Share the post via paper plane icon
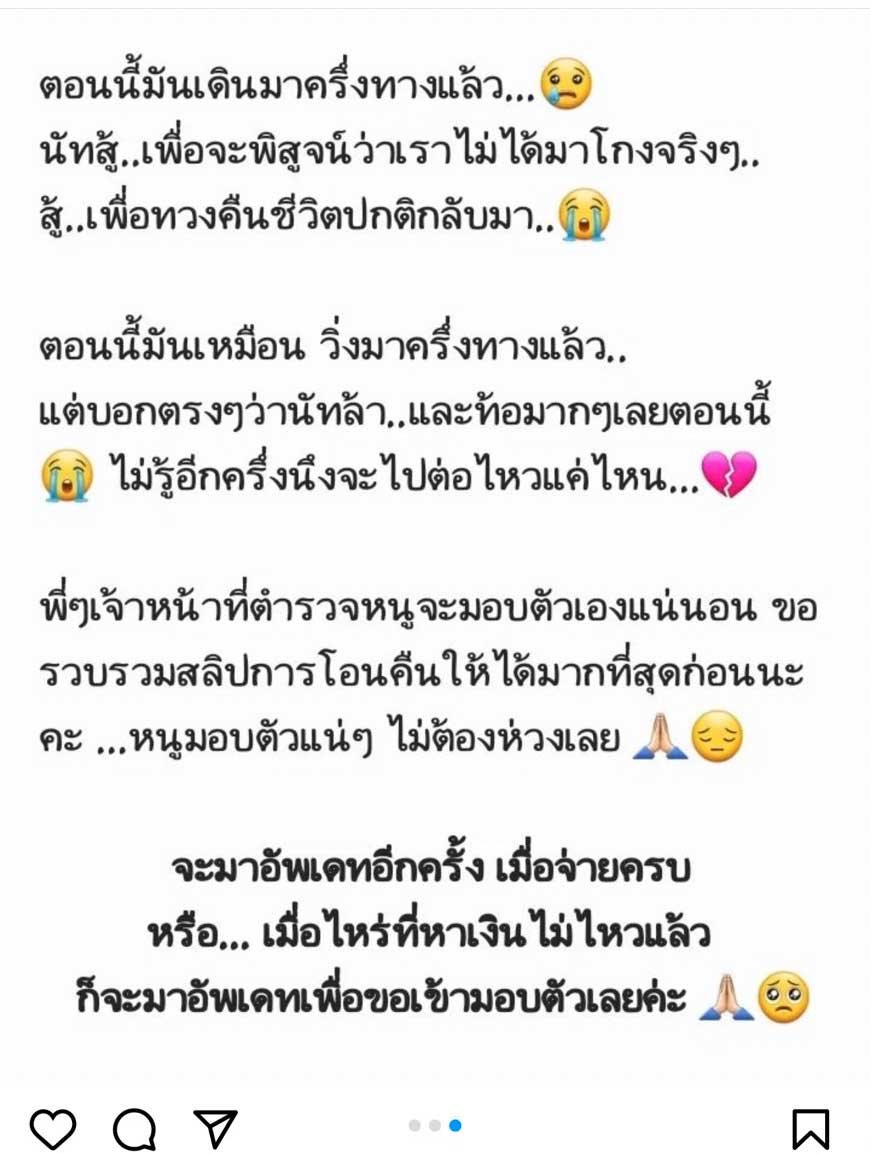 click(x=215, y=1128)
